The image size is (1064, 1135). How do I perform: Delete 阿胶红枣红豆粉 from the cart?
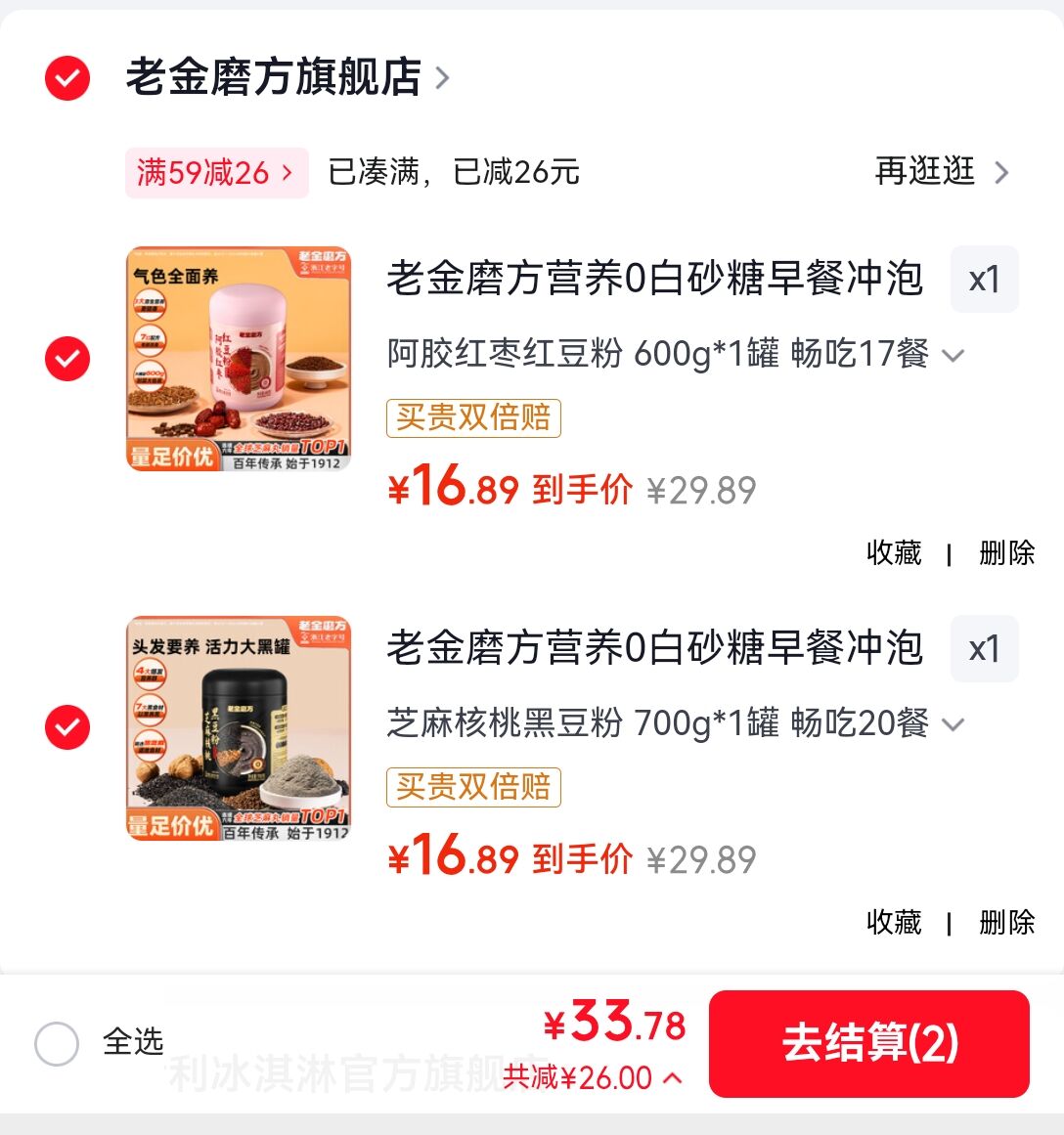coord(1006,553)
